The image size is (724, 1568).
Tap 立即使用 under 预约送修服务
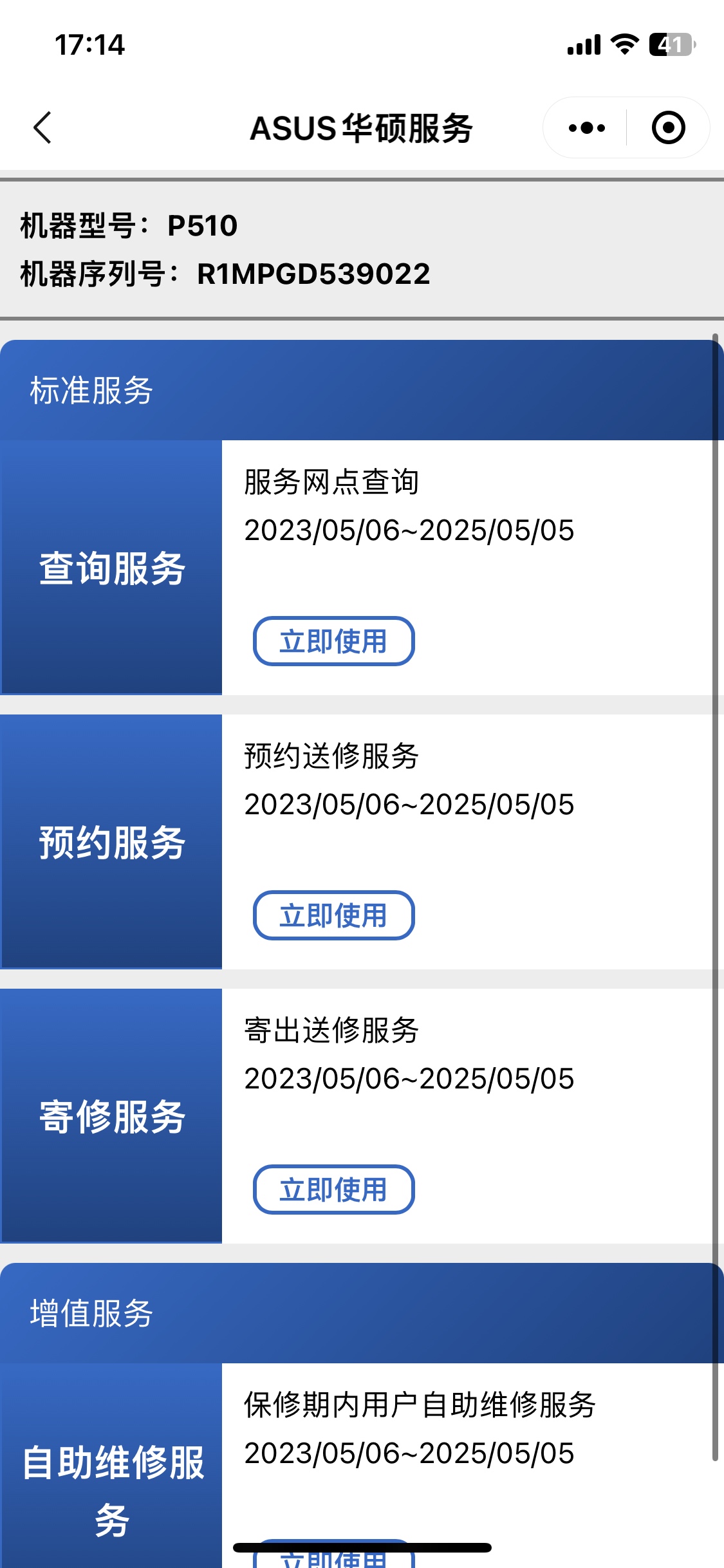(333, 915)
